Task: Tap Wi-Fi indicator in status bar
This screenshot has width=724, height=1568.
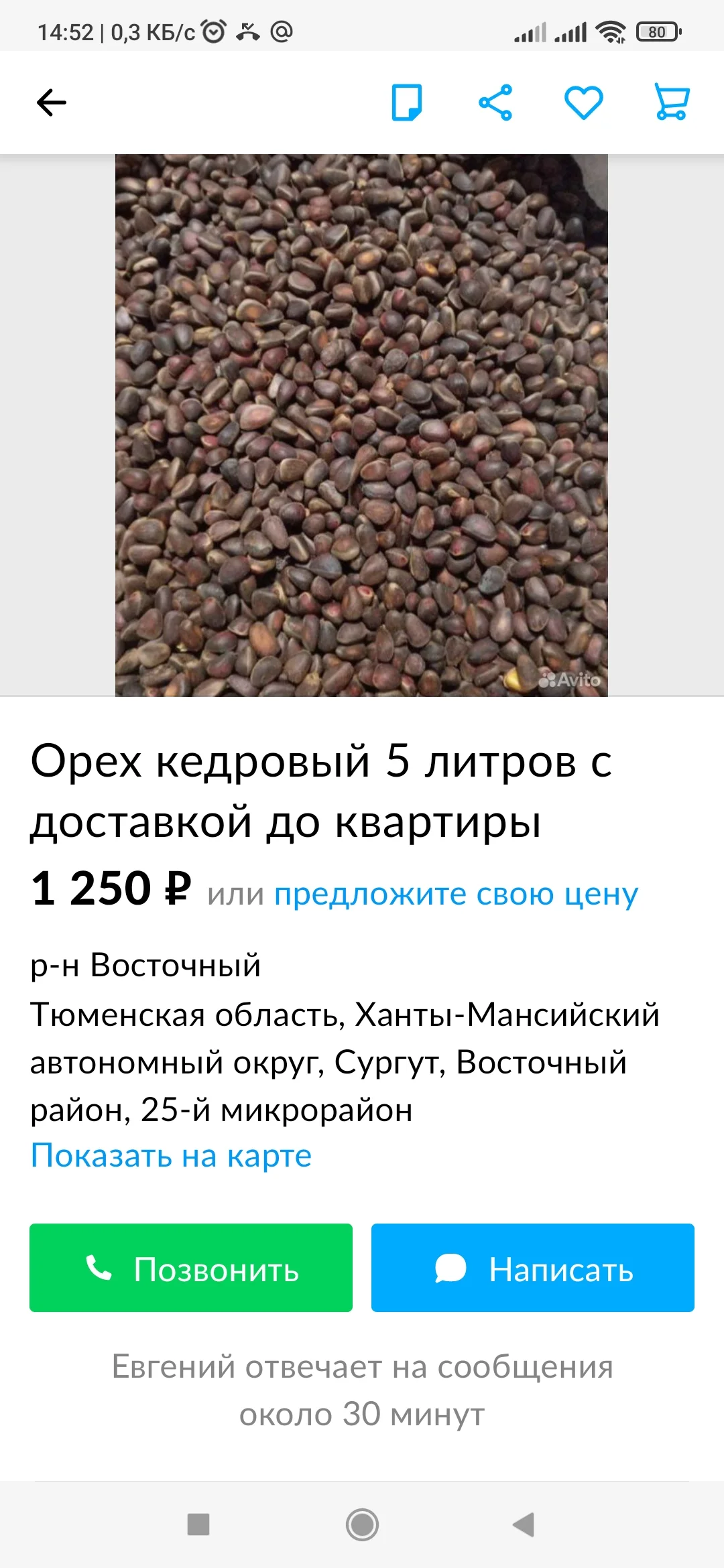Action: click(612, 31)
